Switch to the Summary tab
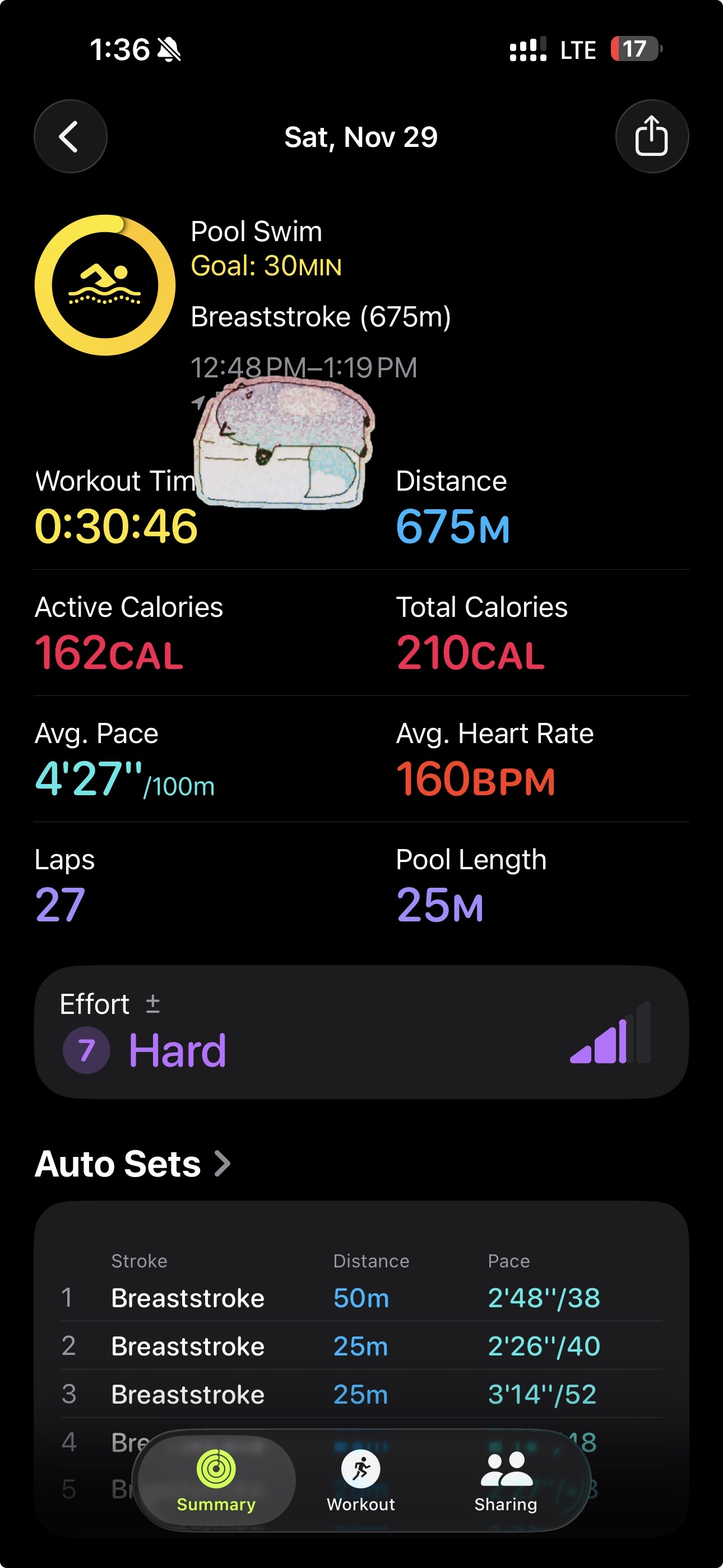 (216, 1481)
